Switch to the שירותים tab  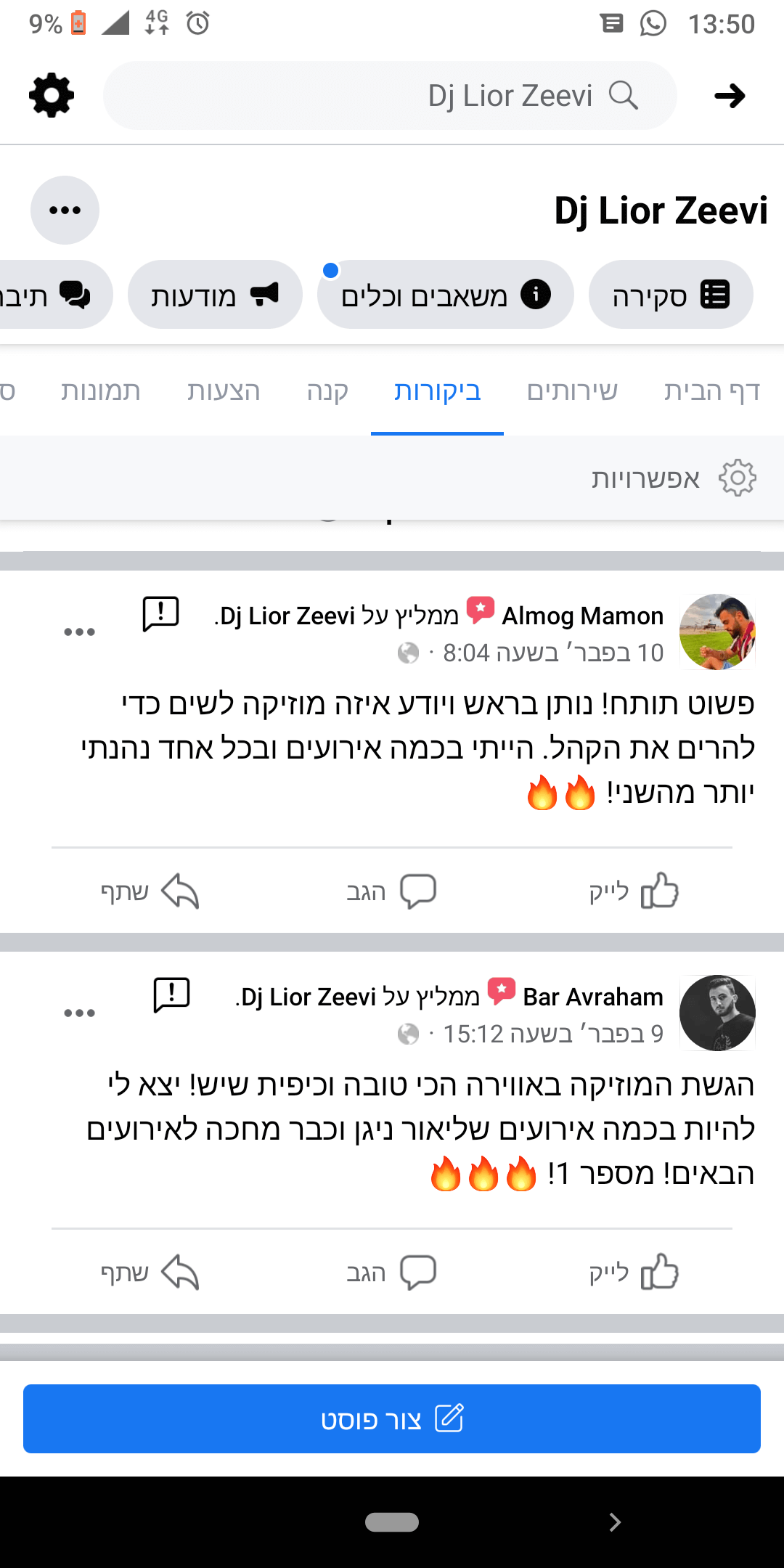coord(572,392)
